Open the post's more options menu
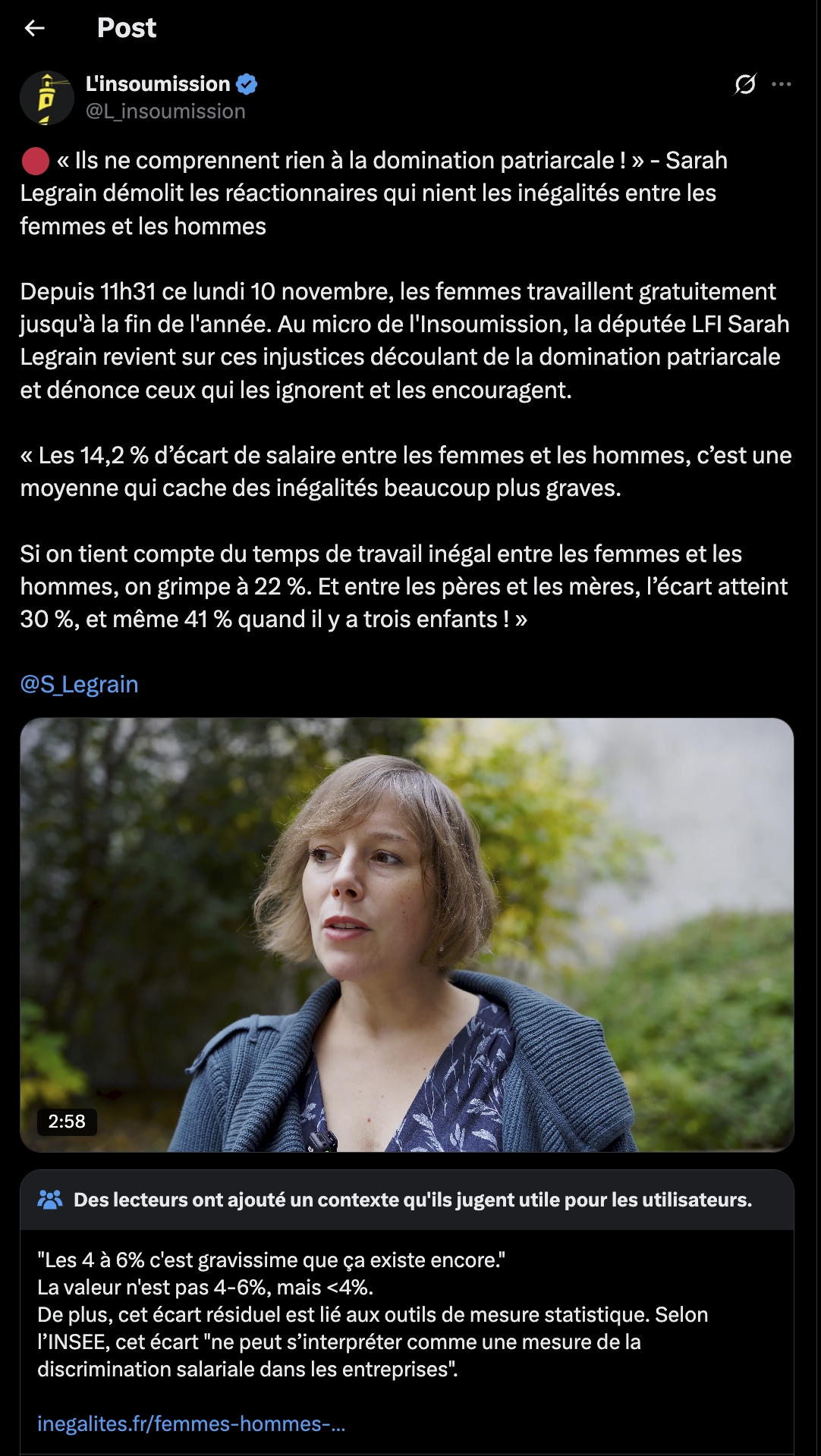This screenshot has height=1456, width=821. tap(781, 84)
